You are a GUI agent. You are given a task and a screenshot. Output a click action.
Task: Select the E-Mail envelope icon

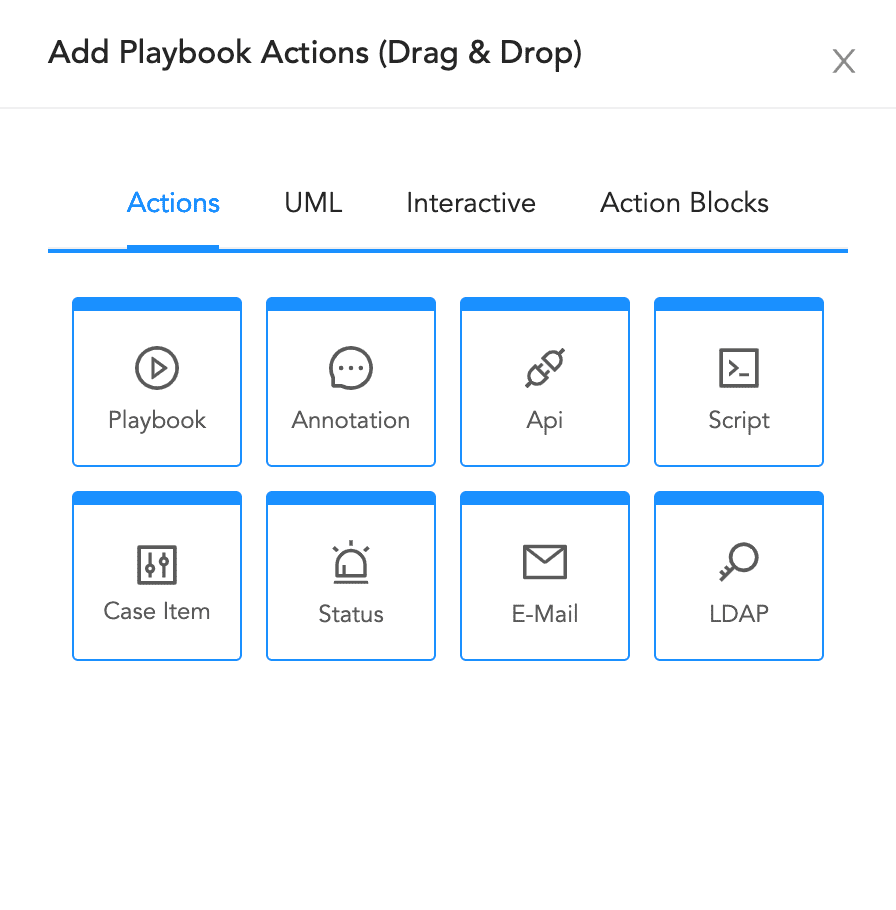pyautogui.click(x=544, y=561)
